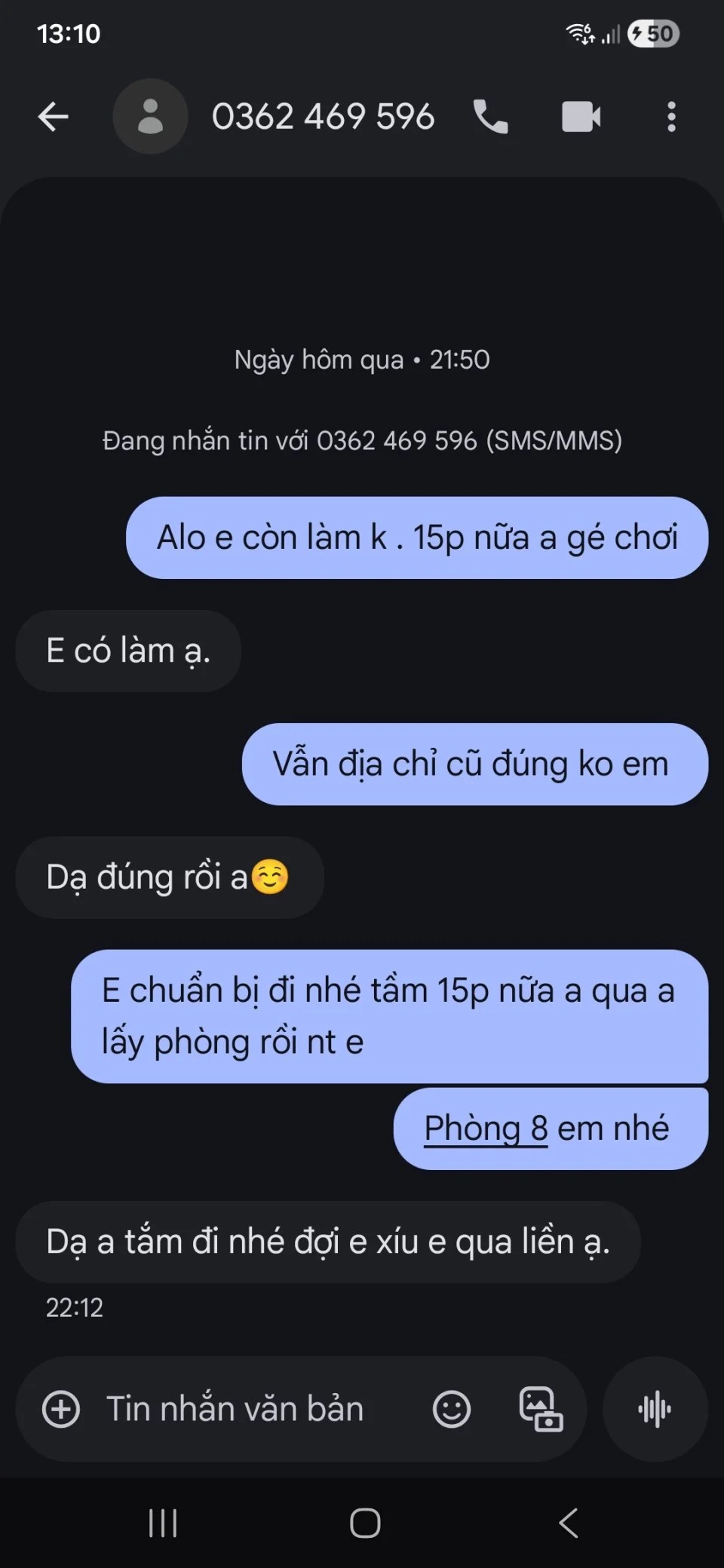Start a voice call to this number
The width and height of the screenshot is (724, 1568).
(490, 117)
